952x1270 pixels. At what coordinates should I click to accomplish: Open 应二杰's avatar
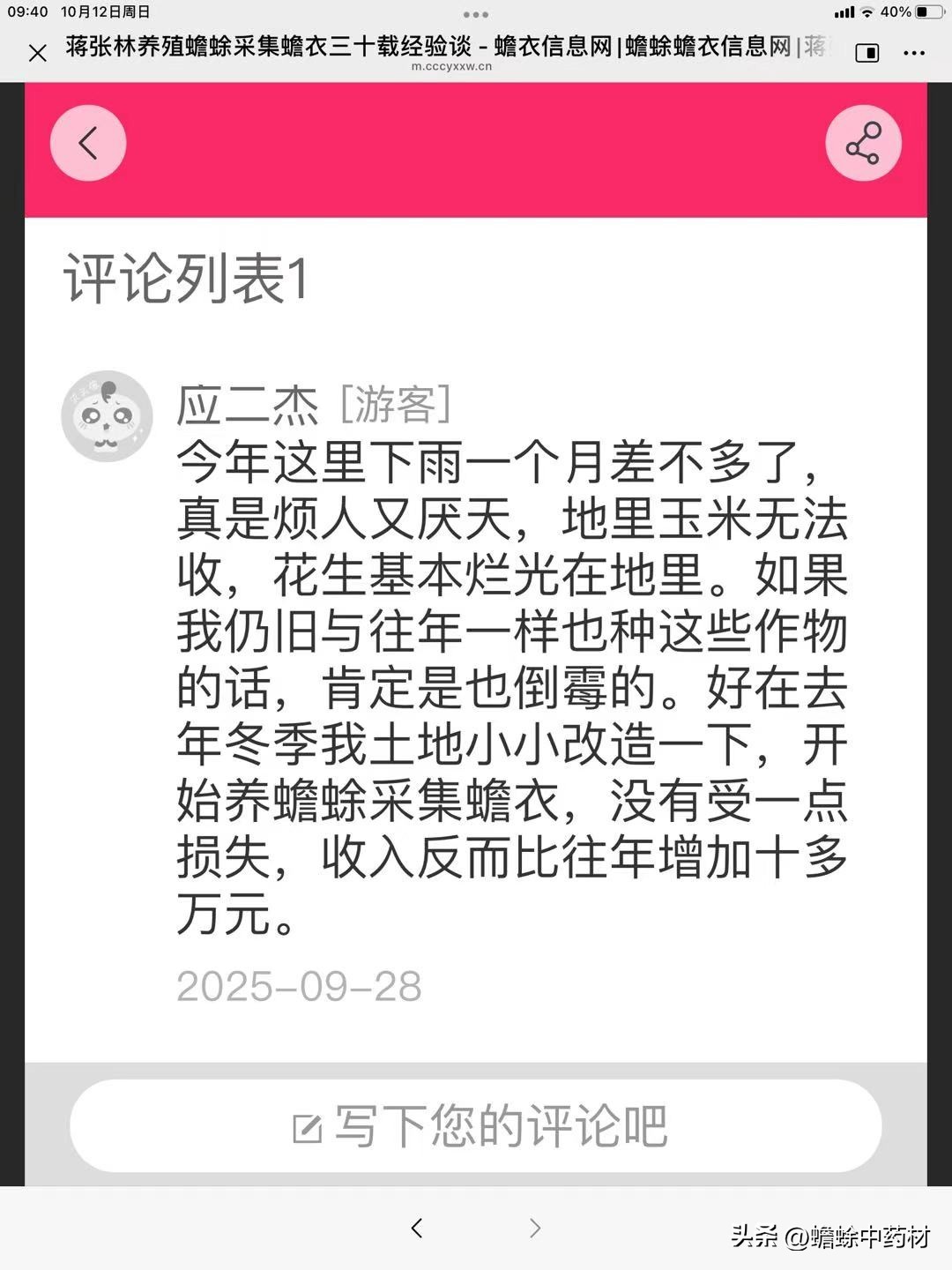107,416
